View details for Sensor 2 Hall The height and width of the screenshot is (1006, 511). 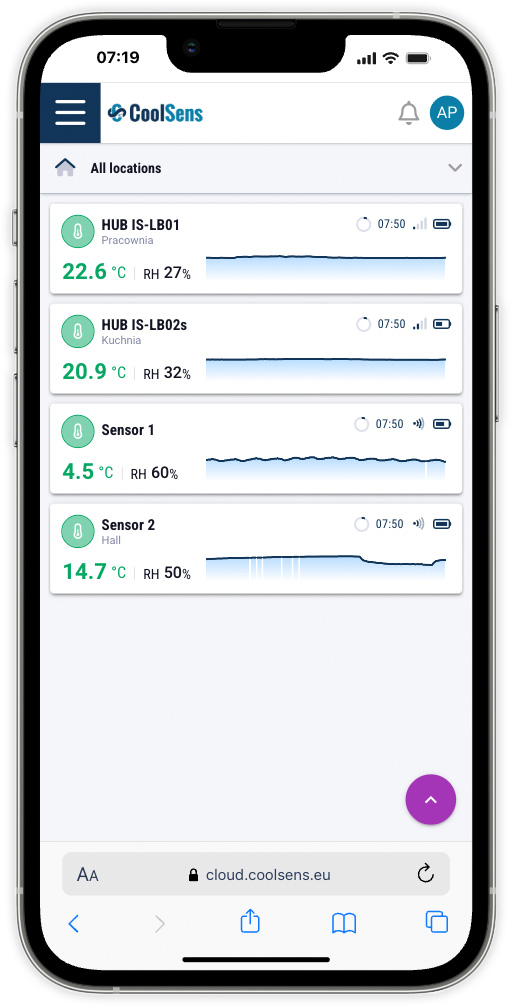(256, 549)
